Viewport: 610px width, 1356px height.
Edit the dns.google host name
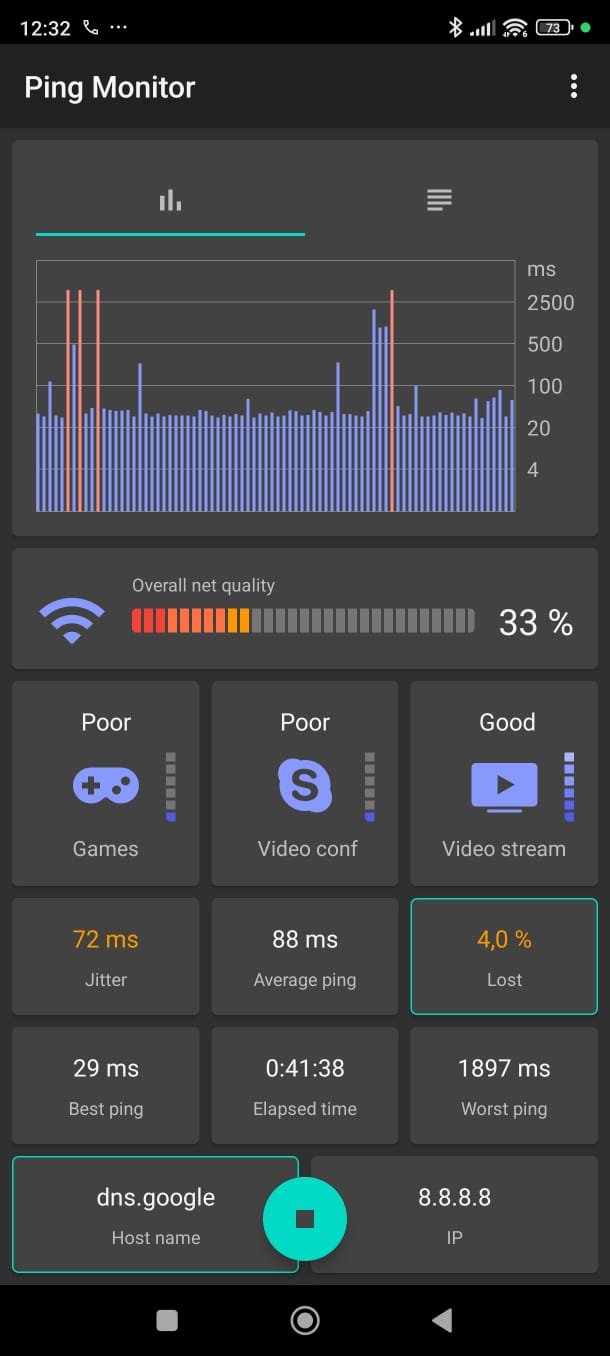click(155, 1214)
